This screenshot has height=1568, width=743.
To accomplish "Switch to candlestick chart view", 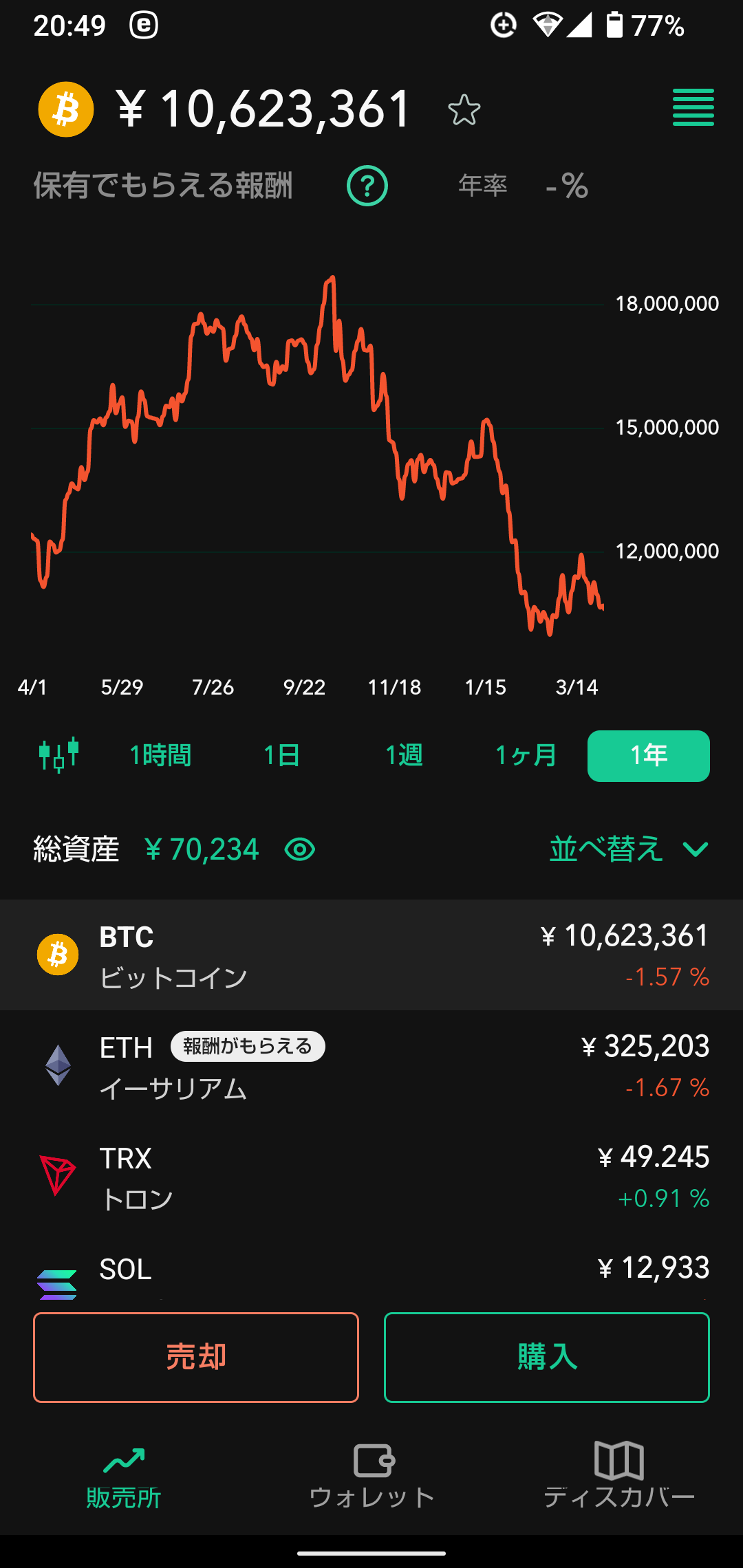I will (x=59, y=755).
